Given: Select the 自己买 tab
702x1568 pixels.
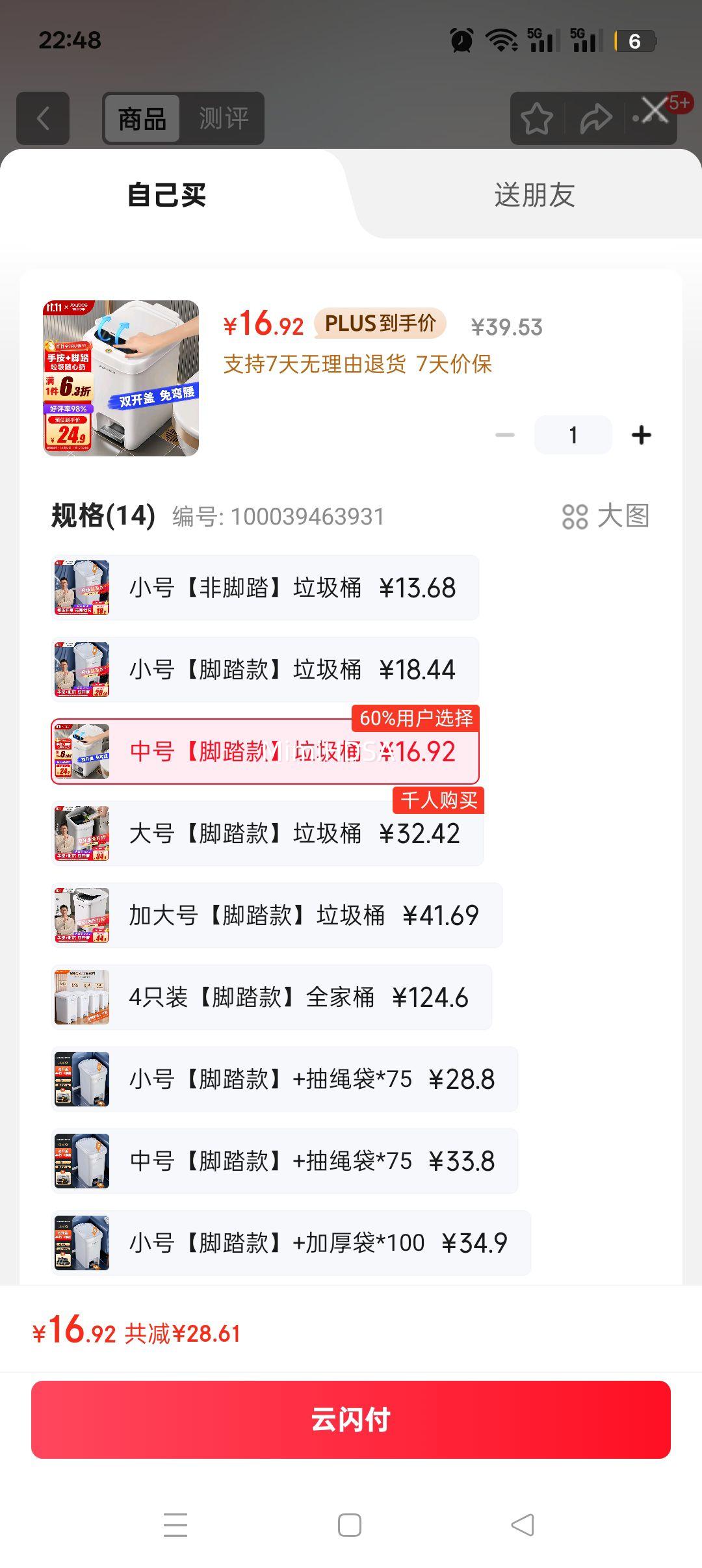Looking at the screenshot, I should click(166, 195).
